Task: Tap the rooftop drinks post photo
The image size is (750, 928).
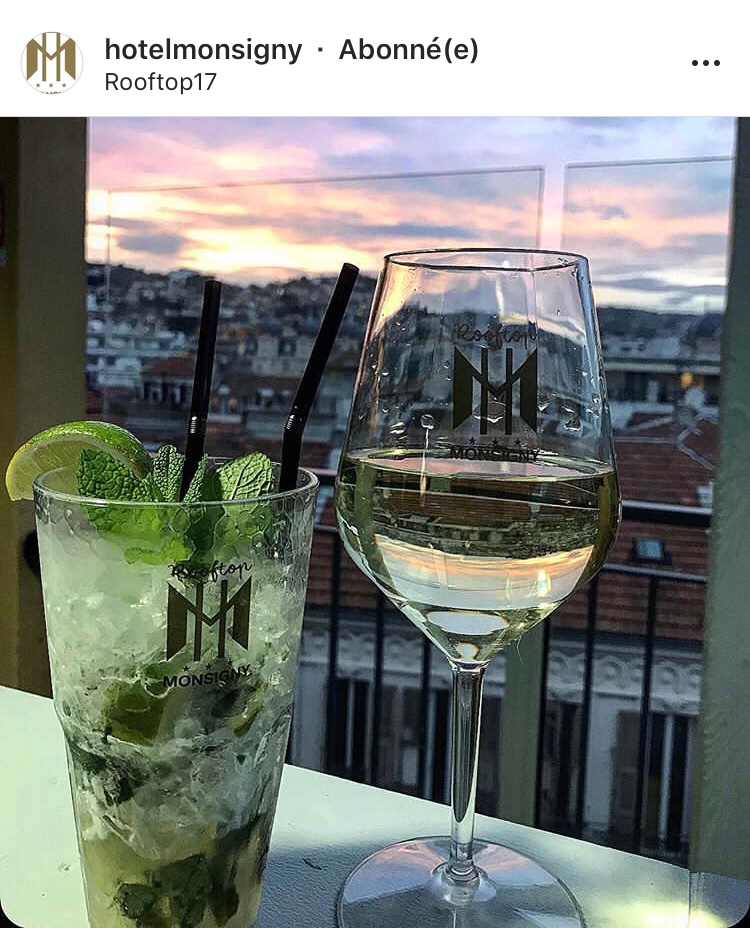Action: pyautogui.click(x=375, y=520)
